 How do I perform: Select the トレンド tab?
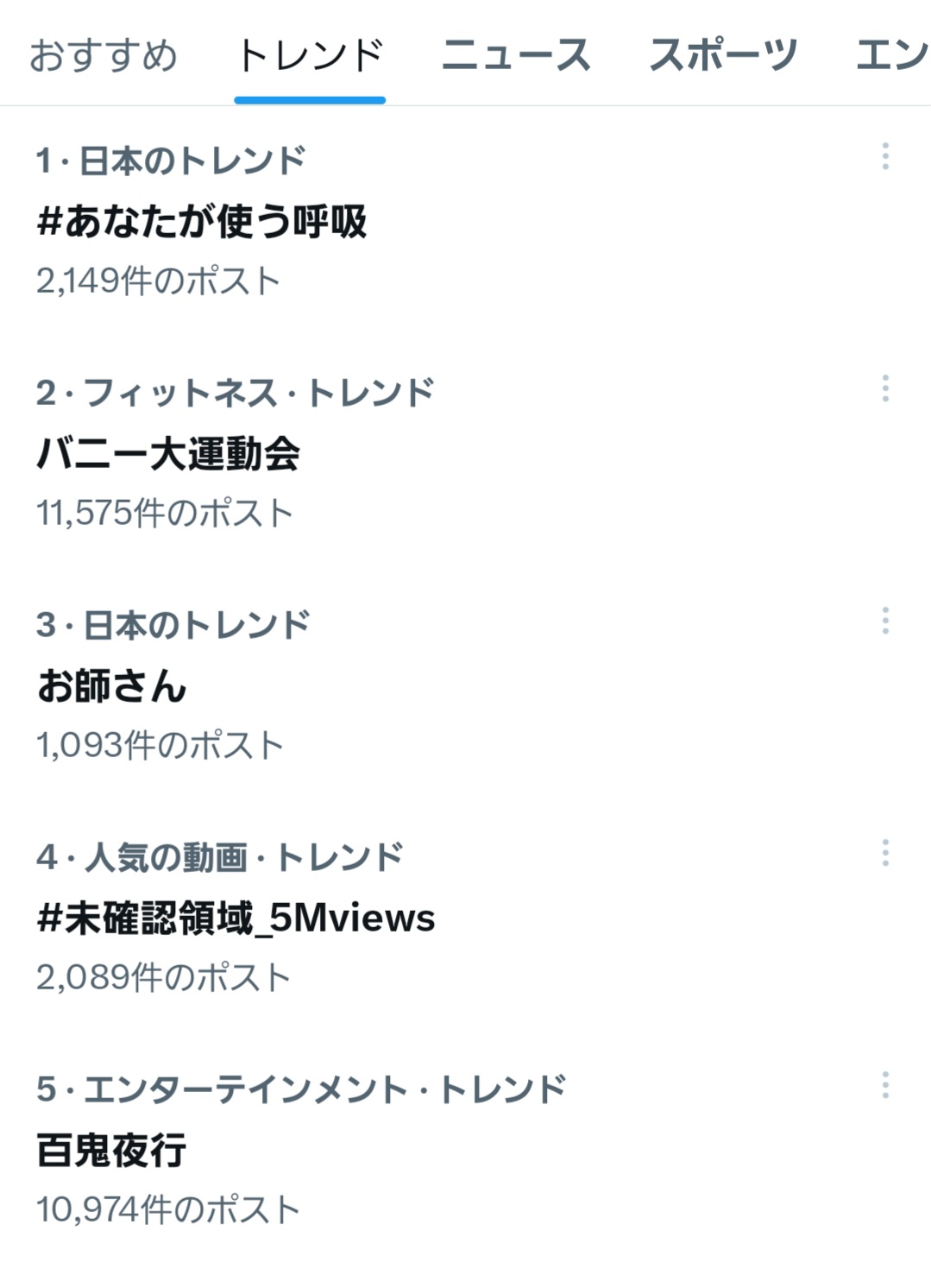[310, 56]
